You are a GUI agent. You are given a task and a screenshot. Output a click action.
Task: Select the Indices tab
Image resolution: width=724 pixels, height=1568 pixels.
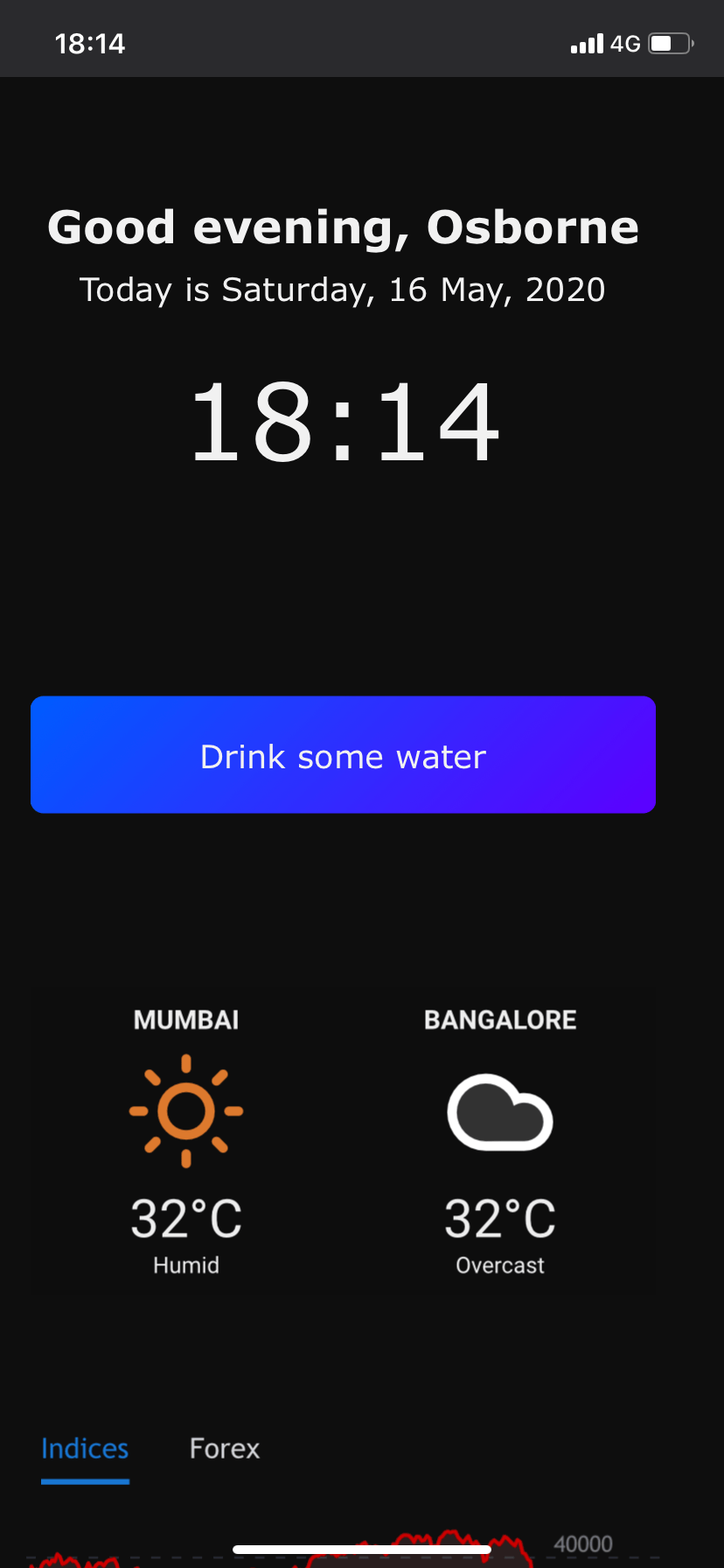point(85,1449)
